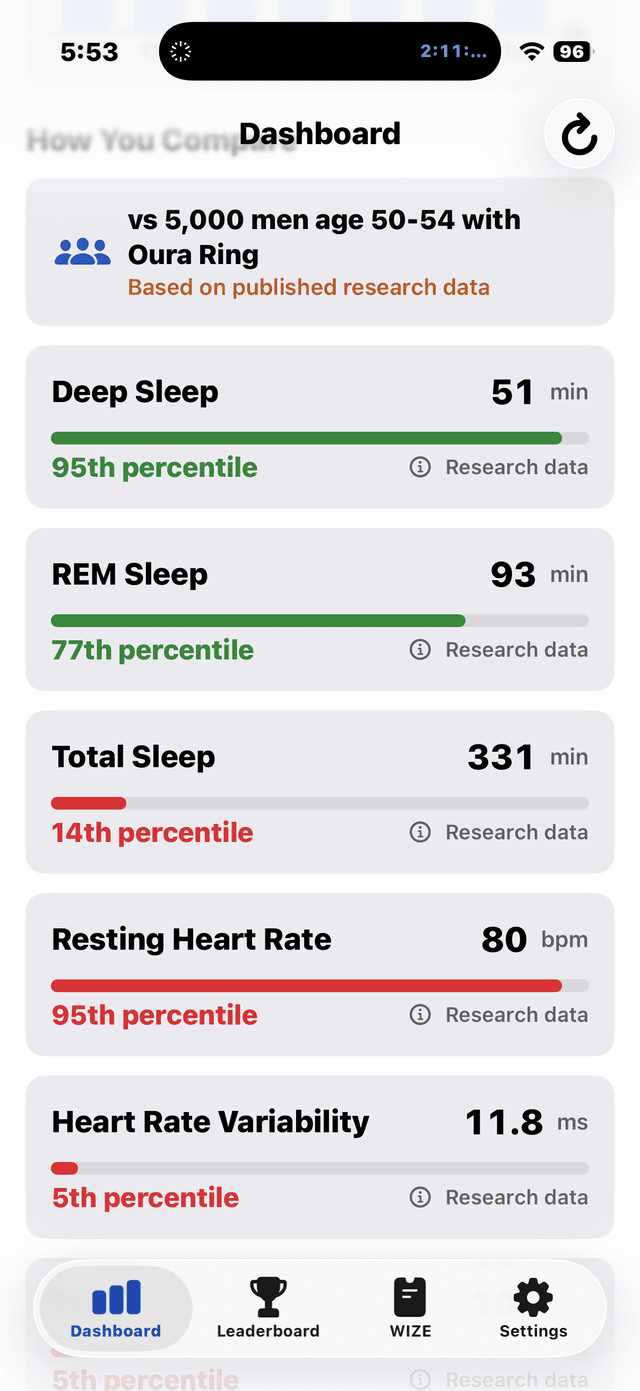Refresh the dashboard data
The width and height of the screenshot is (640, 1391).
[579, 135]
